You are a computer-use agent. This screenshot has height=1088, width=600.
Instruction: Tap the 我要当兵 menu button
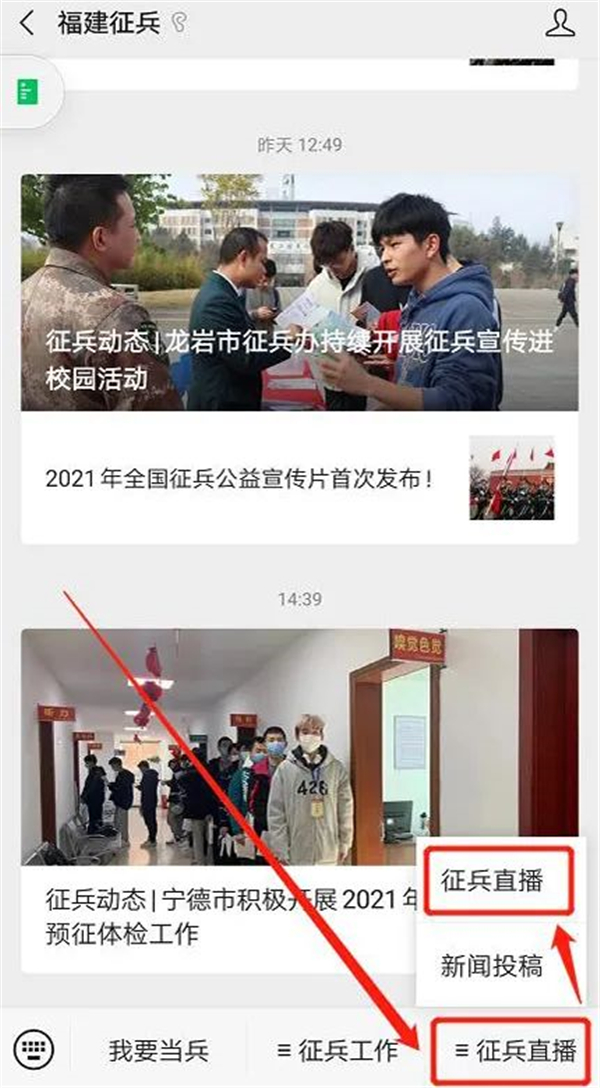[x=158, y=1050]
